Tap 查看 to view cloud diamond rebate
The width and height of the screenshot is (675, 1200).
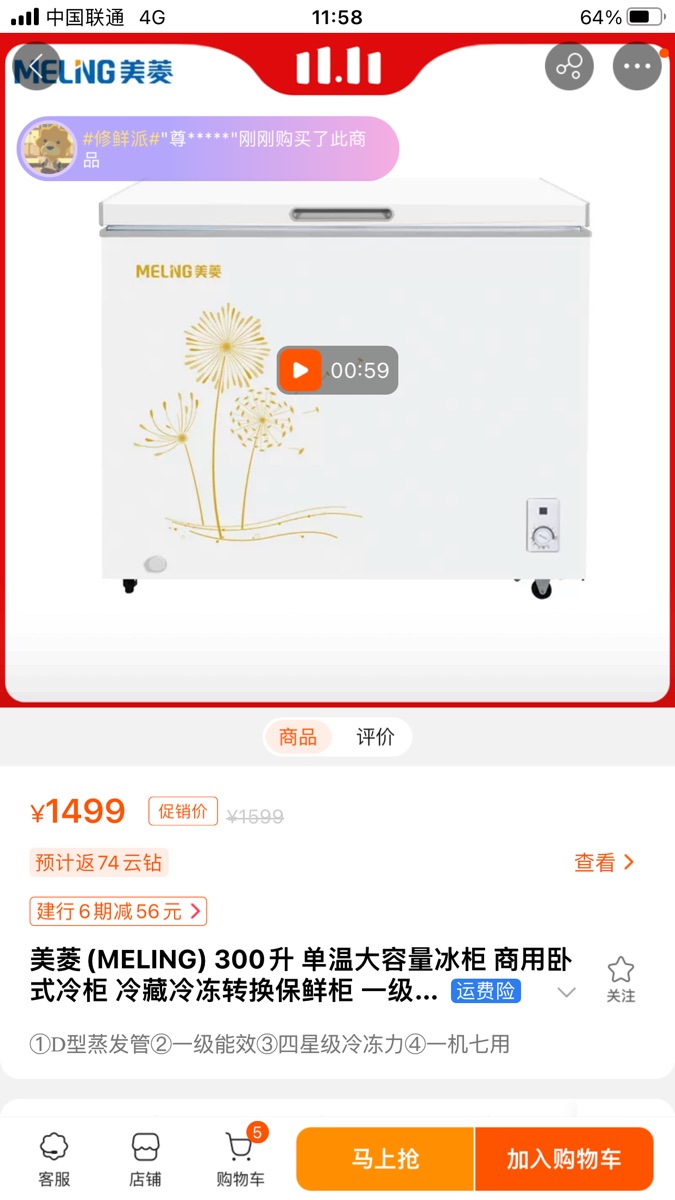click(x=604, y=862)
